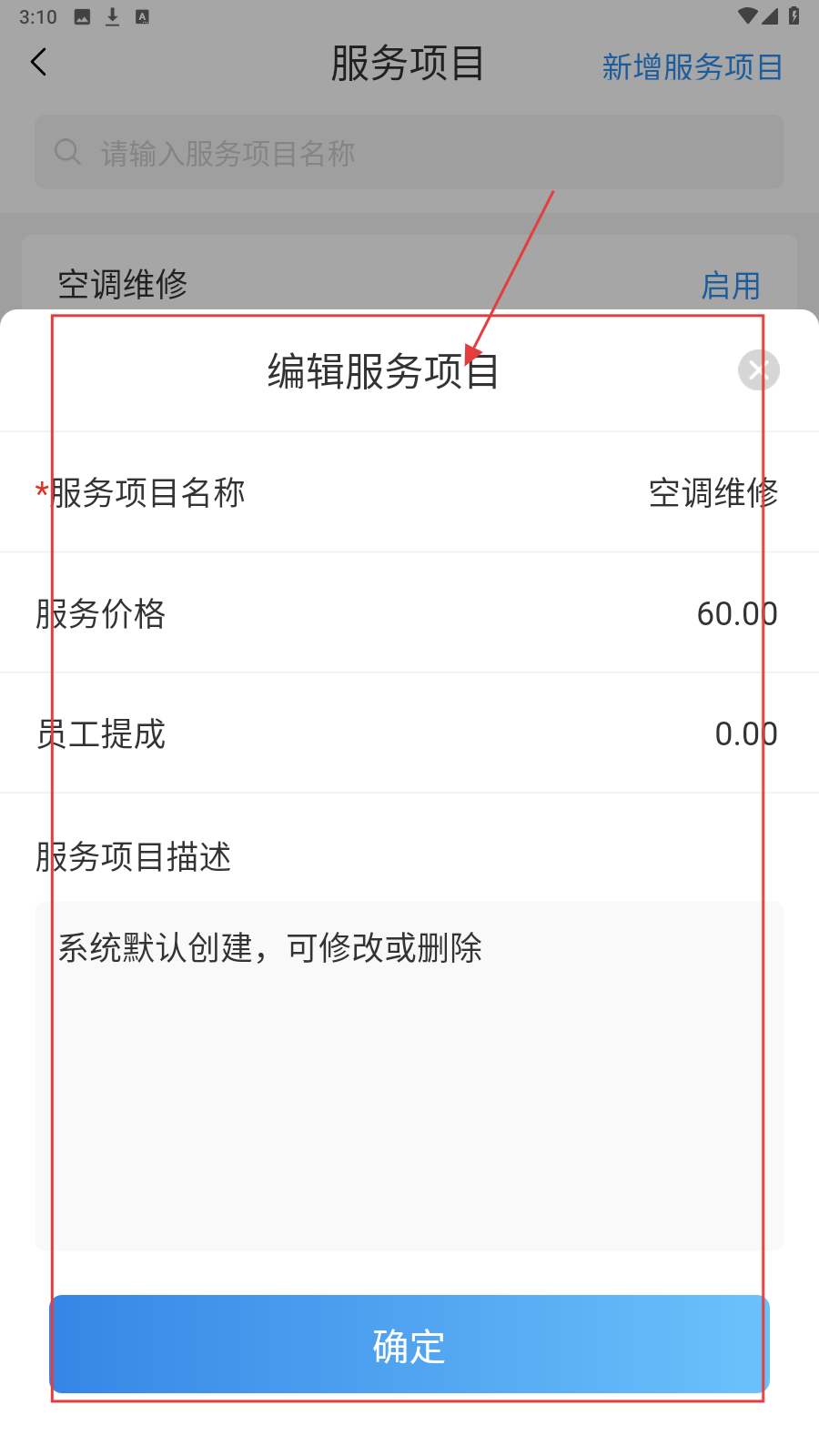Edit the 服务项目名称 field
This screenshot has height=1456, width=819.
712,493
